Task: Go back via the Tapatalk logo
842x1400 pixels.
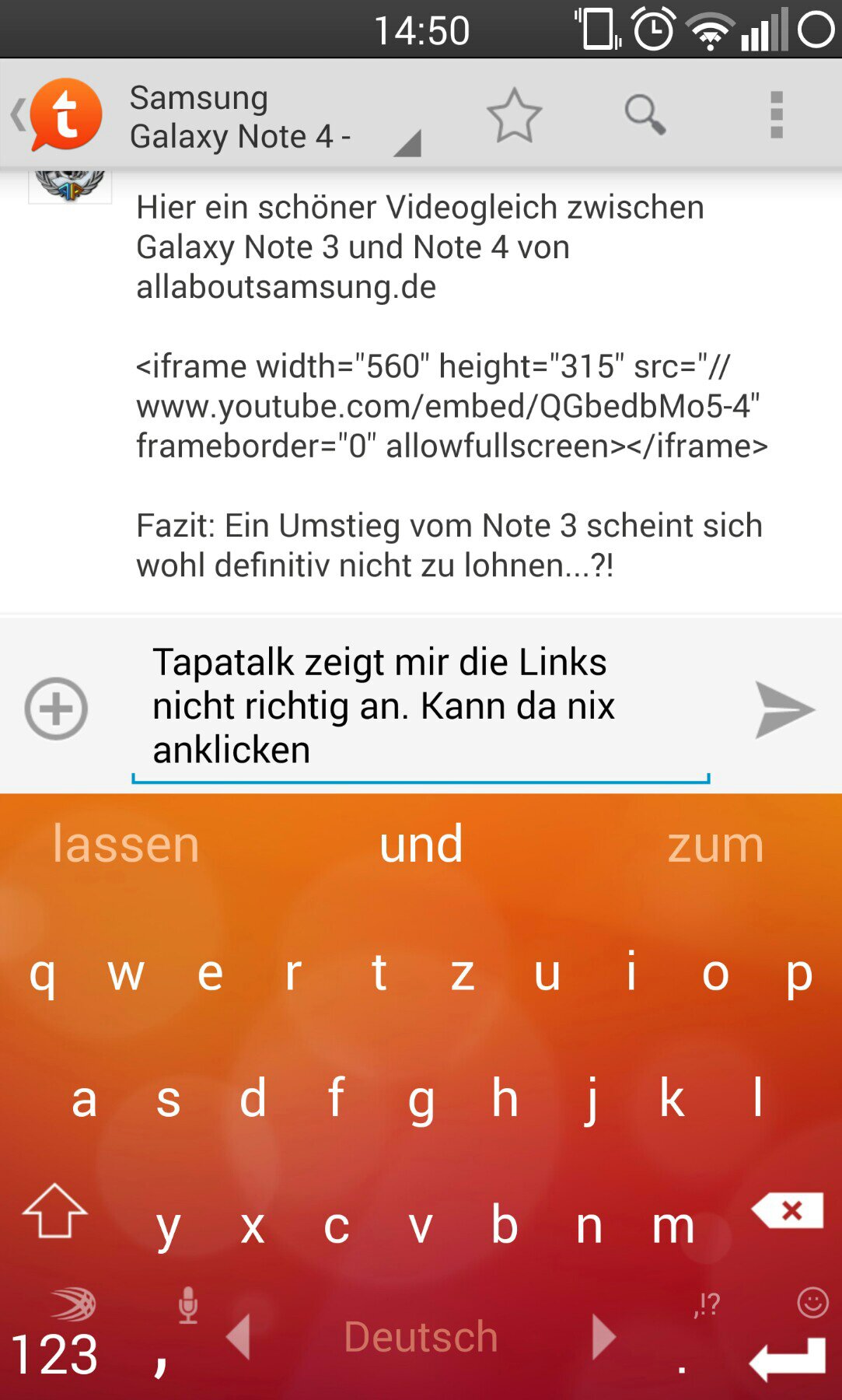Action: (58, 115)
